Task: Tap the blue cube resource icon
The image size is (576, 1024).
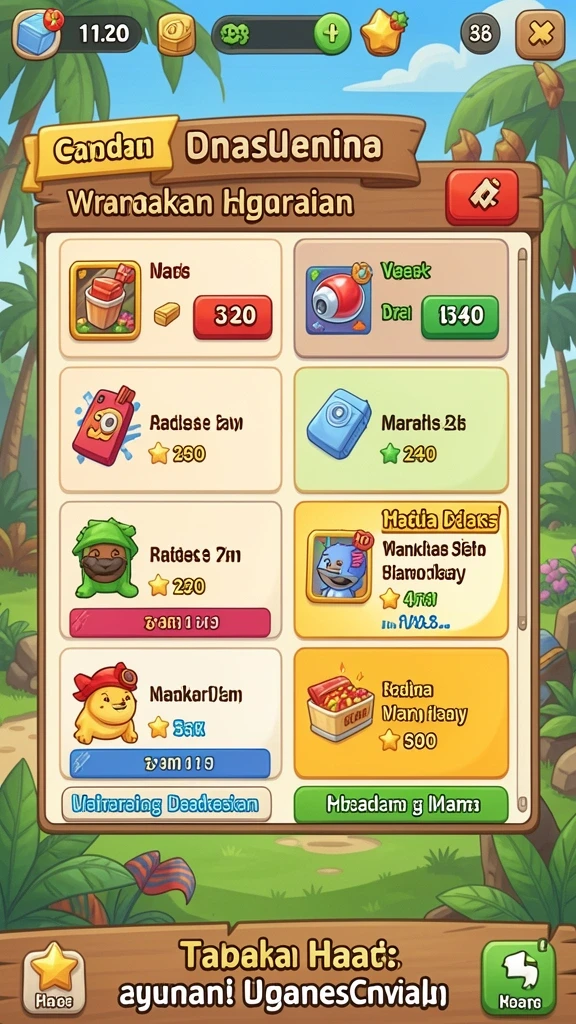Action: click(x=35, y=35)
